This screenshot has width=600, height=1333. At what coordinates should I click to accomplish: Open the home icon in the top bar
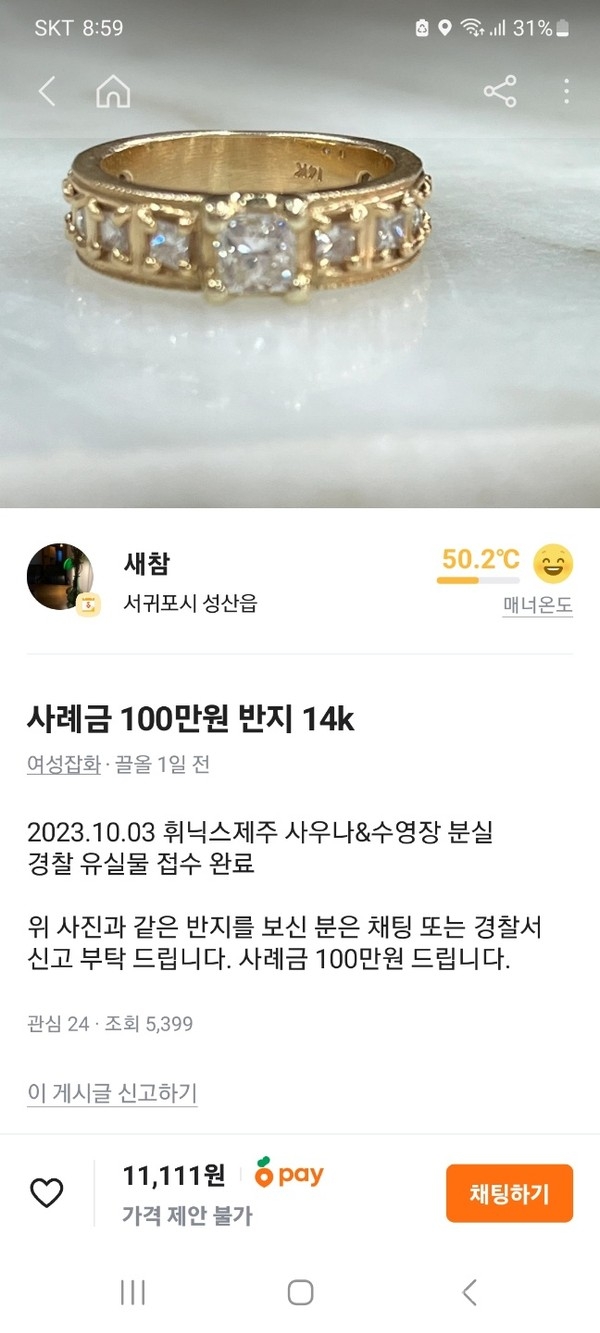[113, 92]
